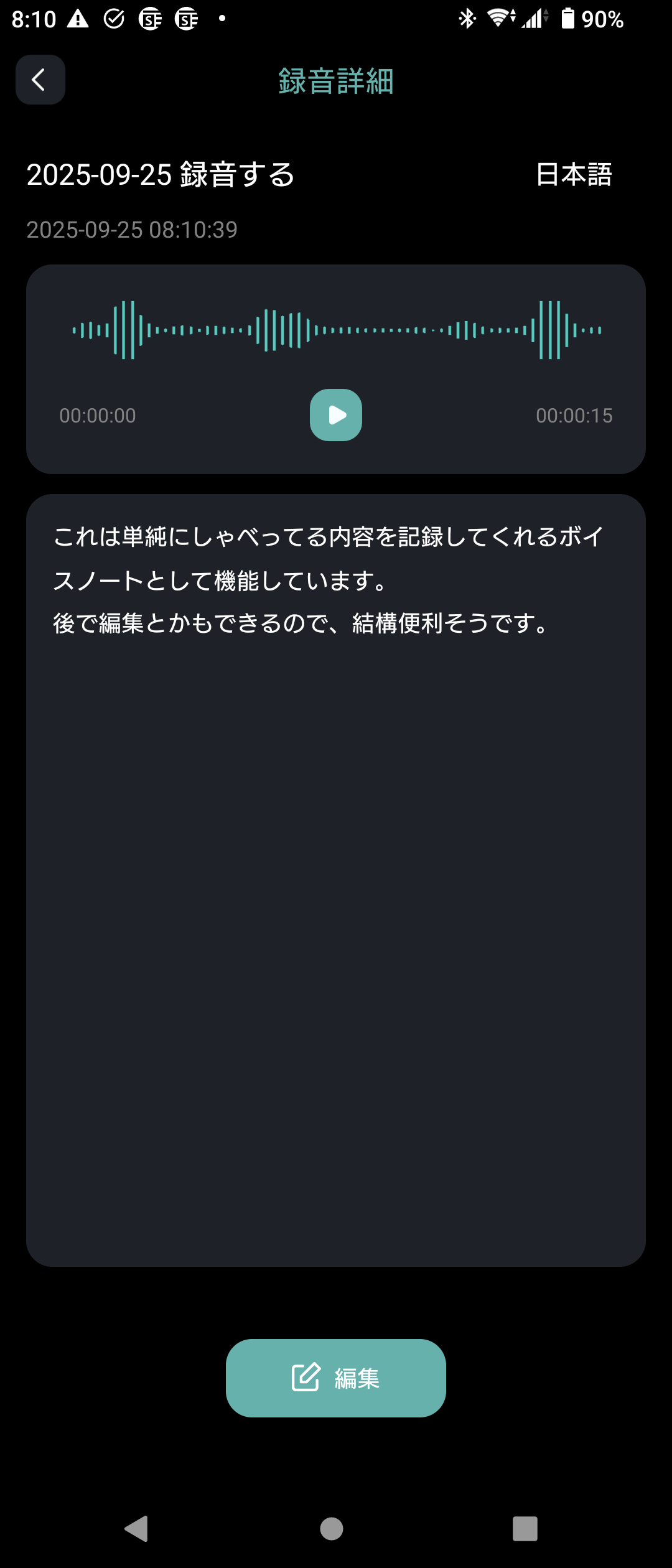This screenshot has height=1568, width=672.
Task: Seek within the audio waveform
Action: click(336, 330)
